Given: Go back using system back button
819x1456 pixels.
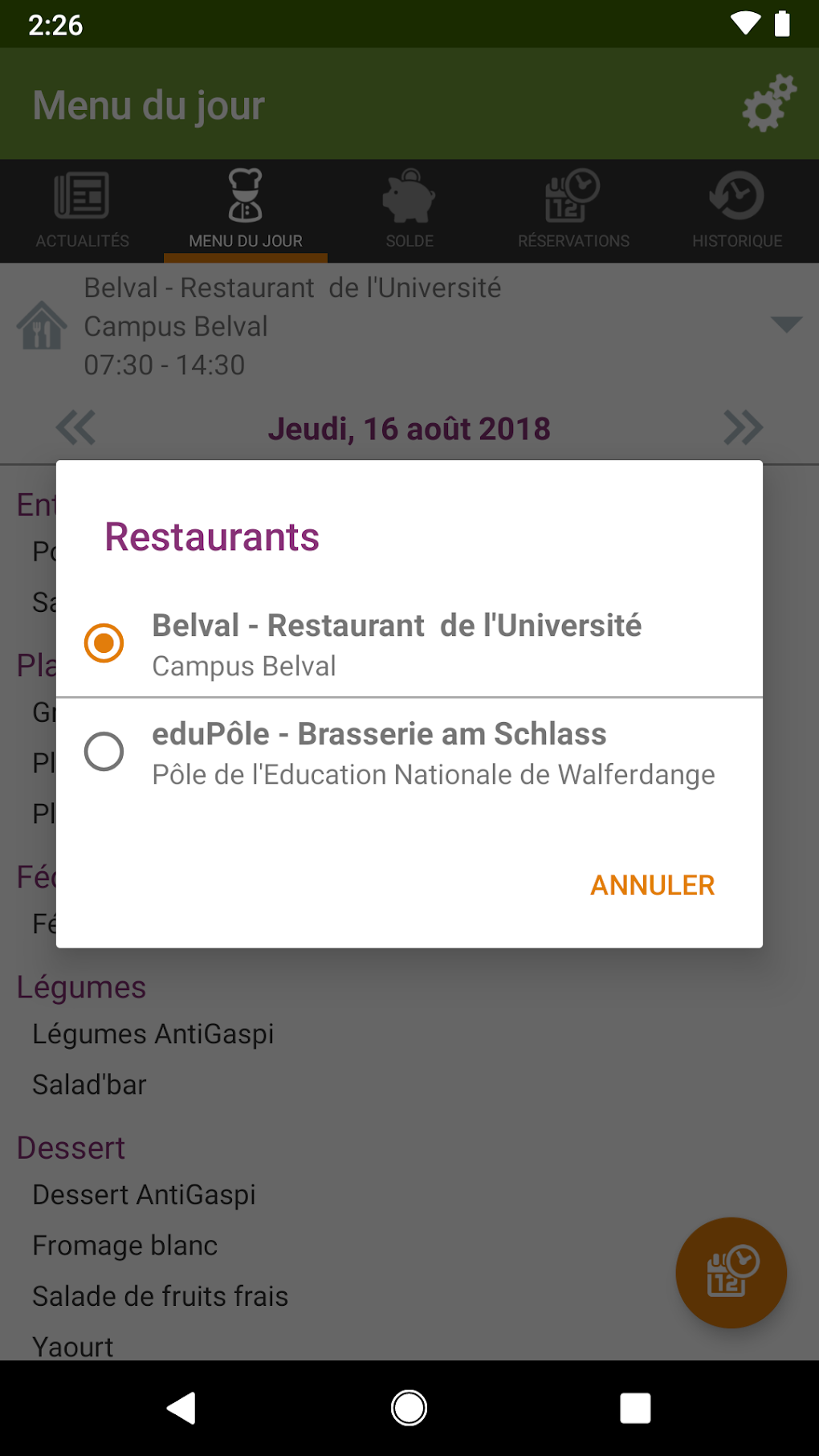Looking at the screenshot, I should pos(182,1408).
